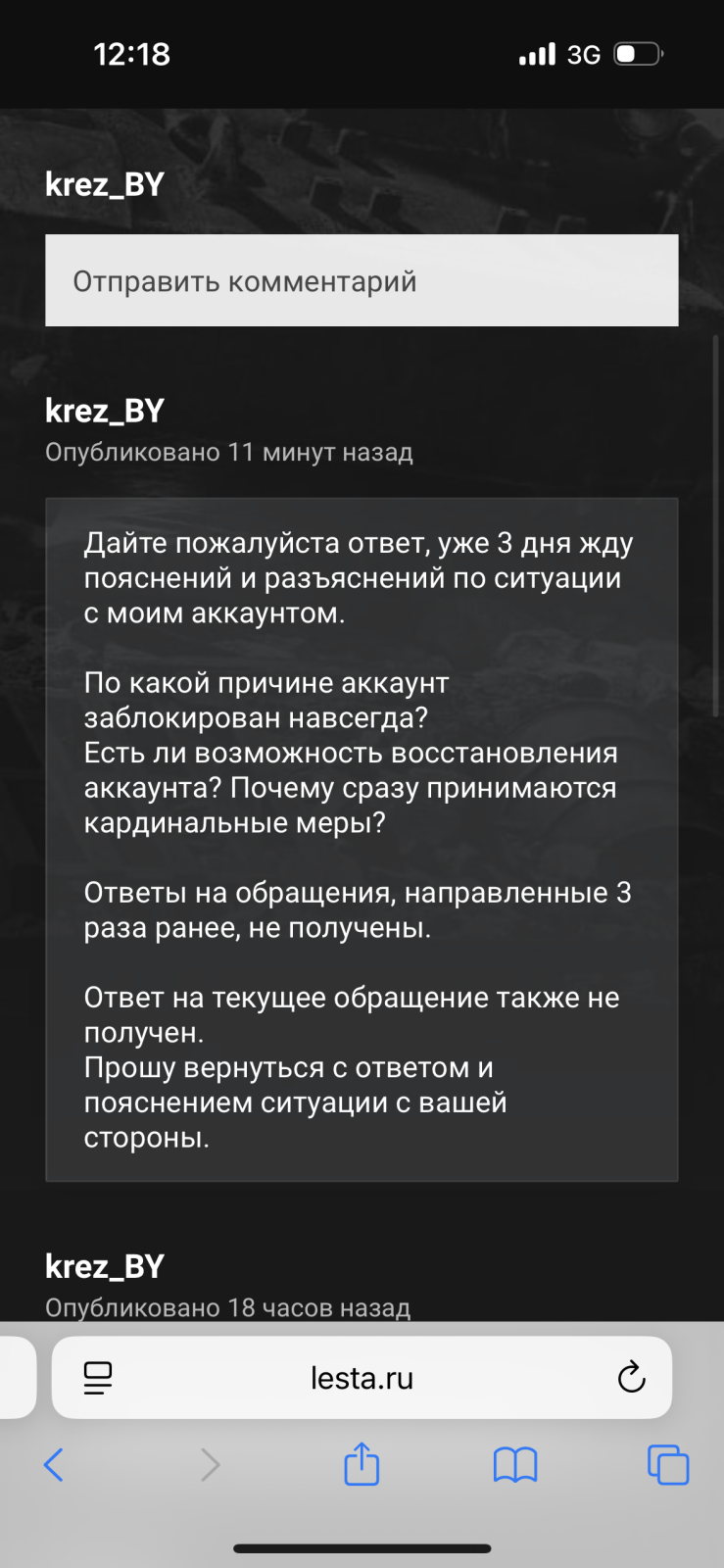Show all open browser tabs
724x1568 pixels.
[668, 1465]
